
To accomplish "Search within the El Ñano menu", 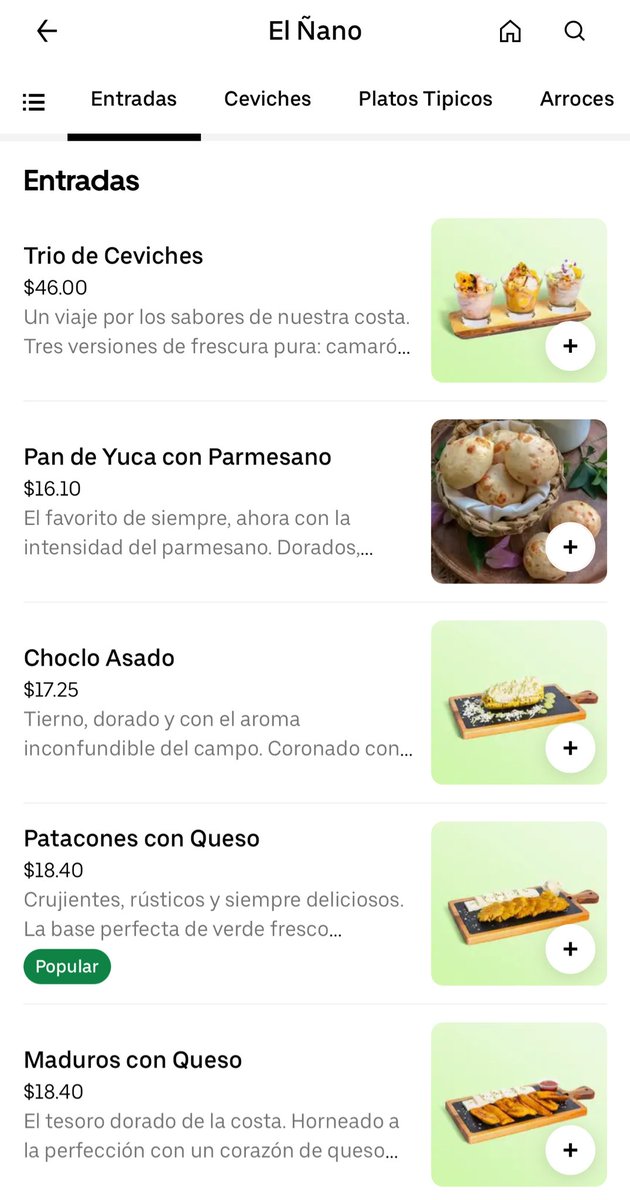I will (x=575, y=31).
